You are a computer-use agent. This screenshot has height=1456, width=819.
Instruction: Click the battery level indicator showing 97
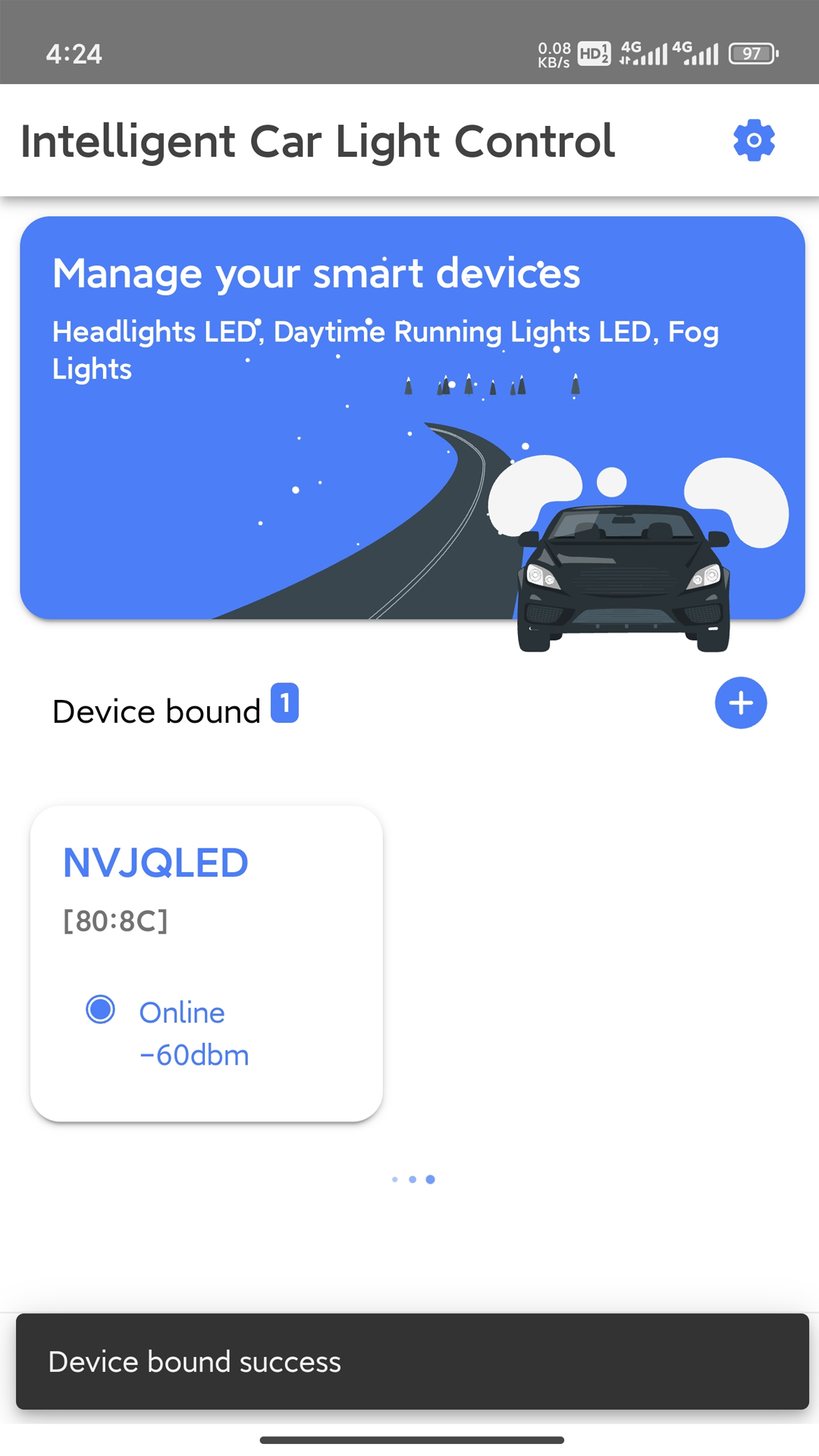click(752, 53)
